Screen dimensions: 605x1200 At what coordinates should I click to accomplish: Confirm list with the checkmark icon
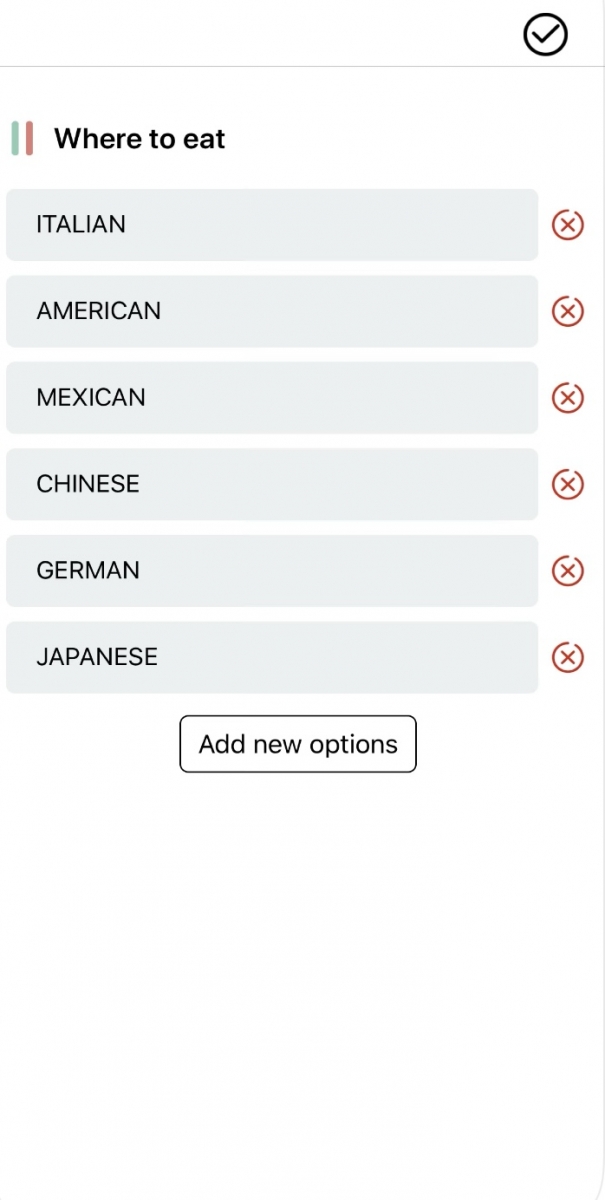pyautogui.click(x=545, y=35)
